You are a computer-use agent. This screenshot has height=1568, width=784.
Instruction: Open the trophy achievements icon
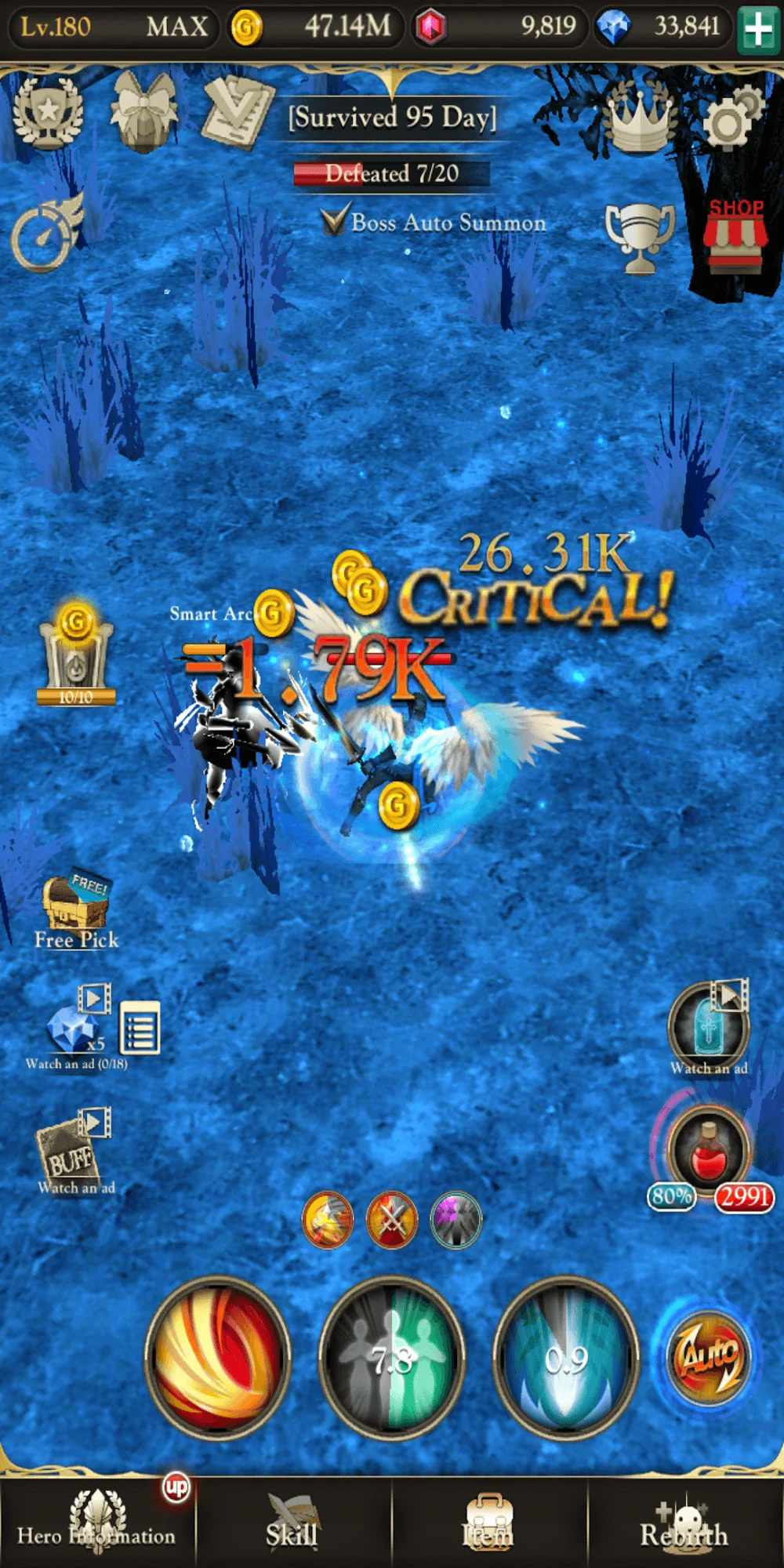pos(640,238)
